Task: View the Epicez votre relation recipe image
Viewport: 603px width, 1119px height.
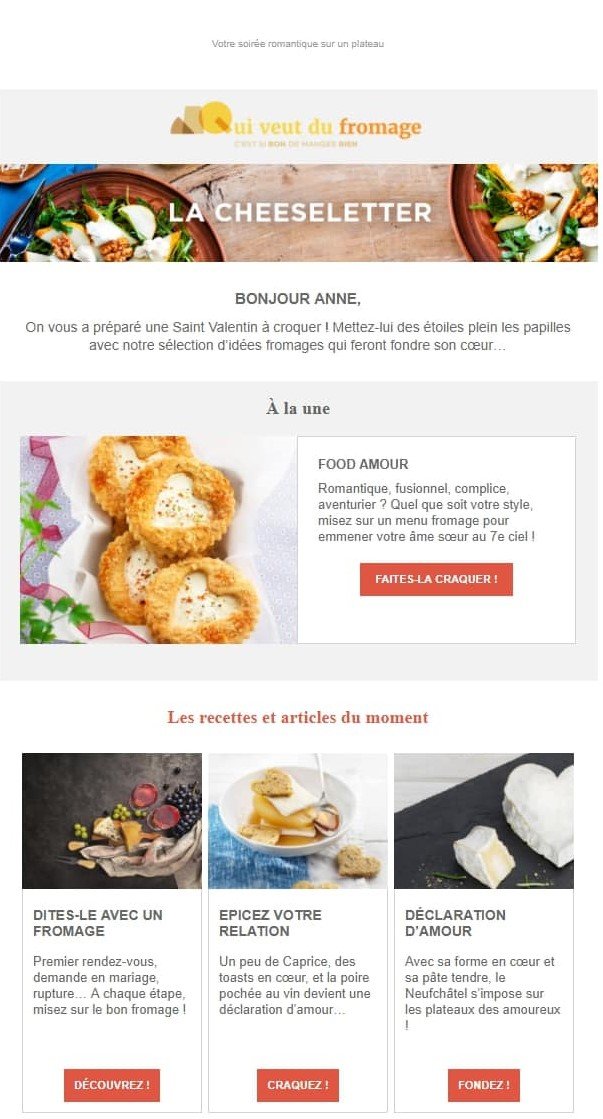Action: 297,821
